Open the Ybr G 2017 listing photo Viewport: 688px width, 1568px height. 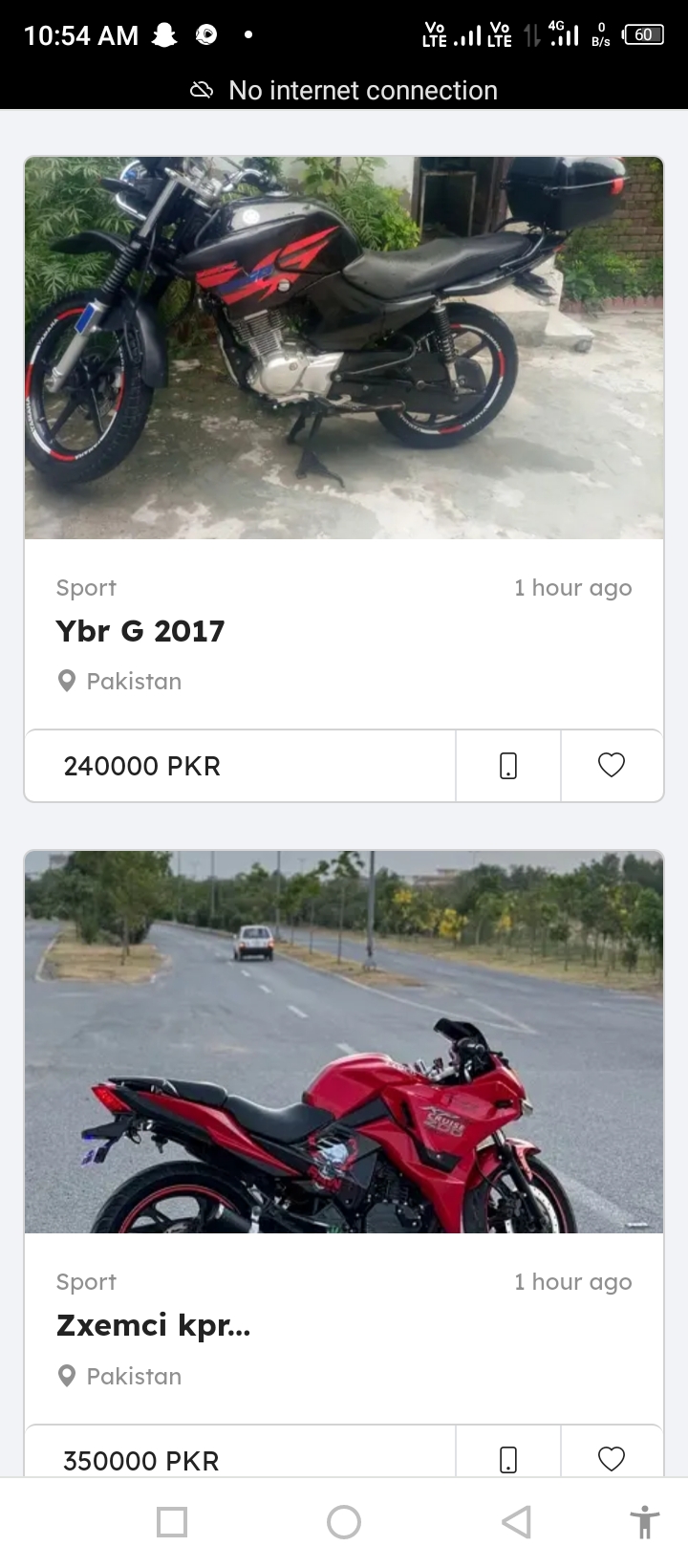[x=344, y=348]
